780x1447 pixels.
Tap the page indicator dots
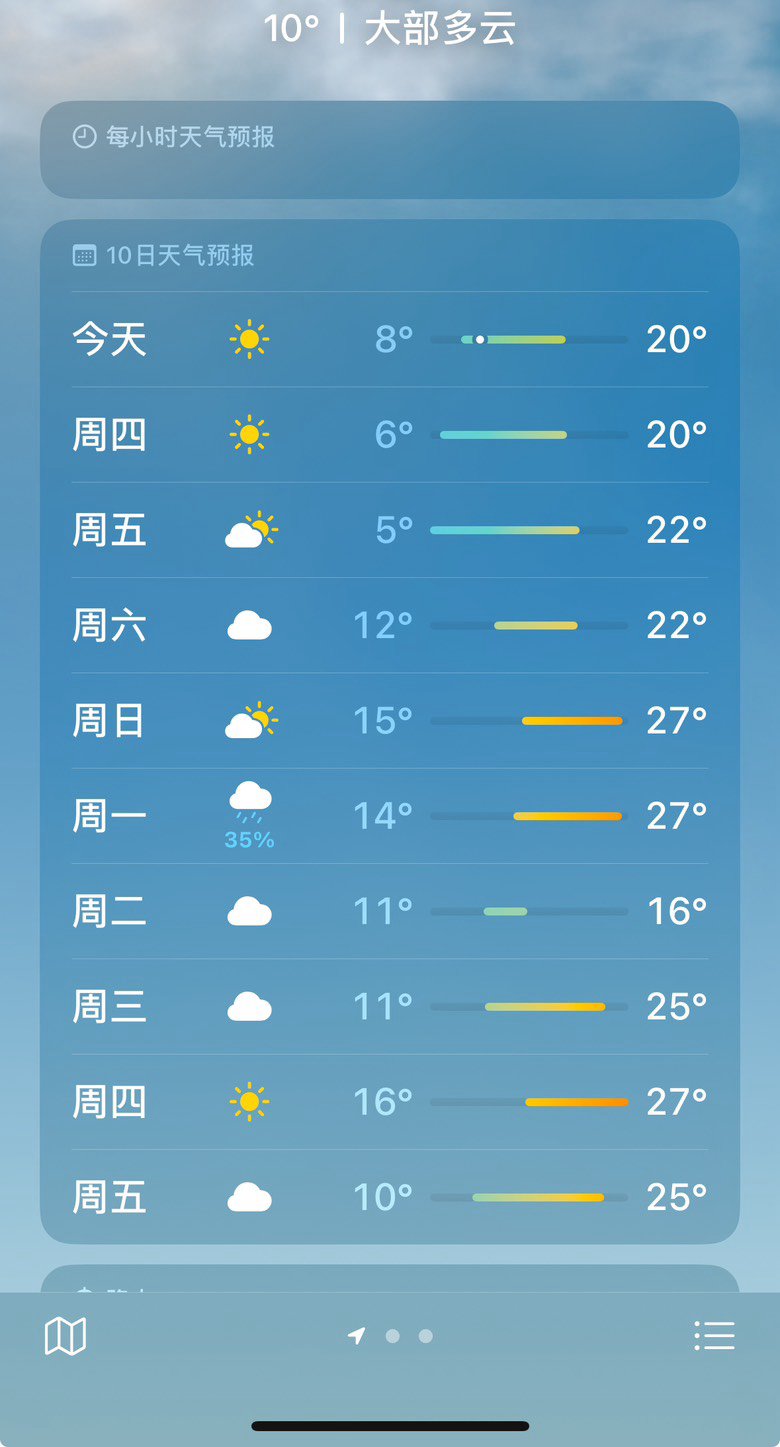pos(390,1336)
